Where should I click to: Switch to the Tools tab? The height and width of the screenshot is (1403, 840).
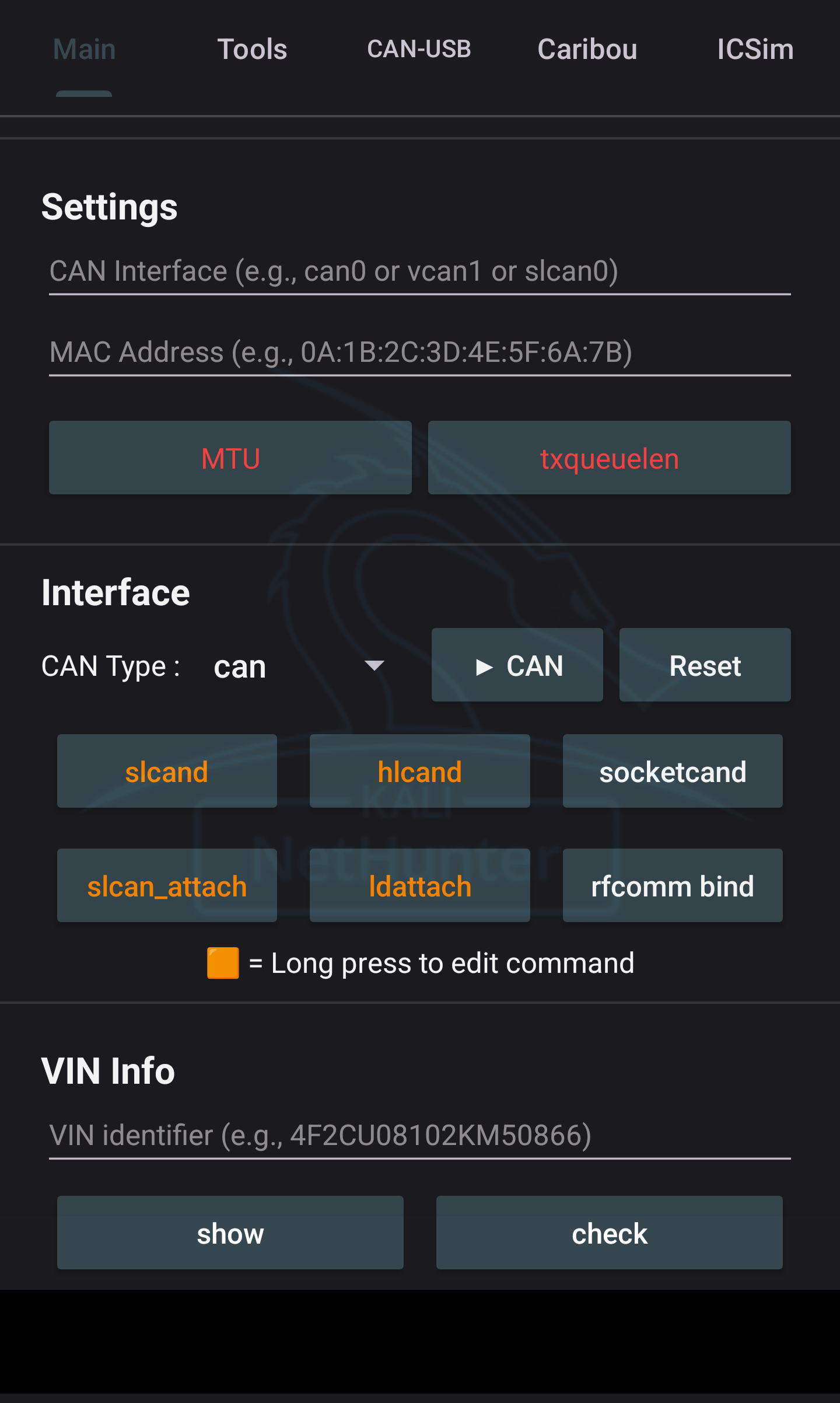pyautogui.click(x=252, y=50)
